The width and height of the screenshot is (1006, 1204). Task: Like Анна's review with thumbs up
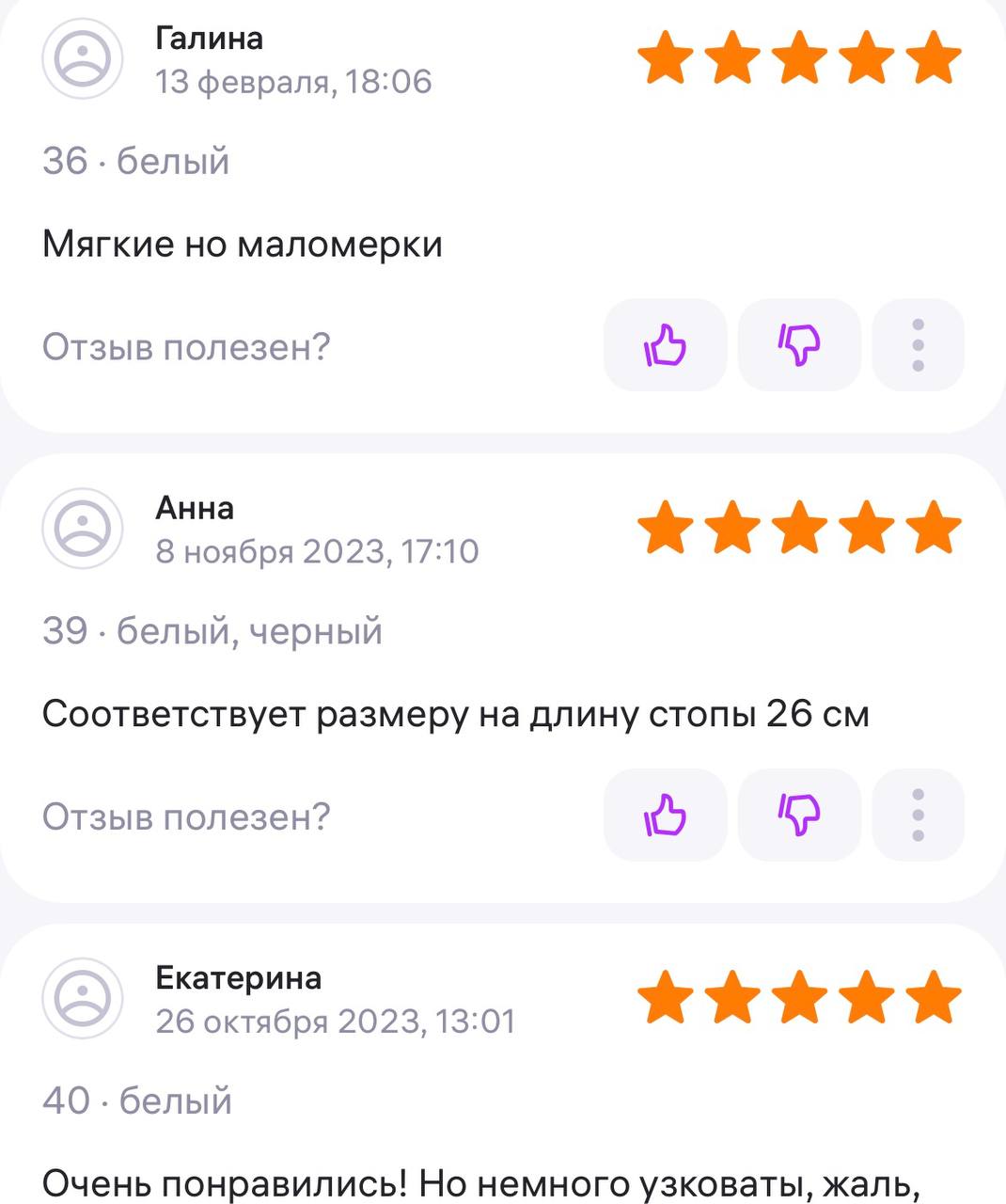point(665,815)
